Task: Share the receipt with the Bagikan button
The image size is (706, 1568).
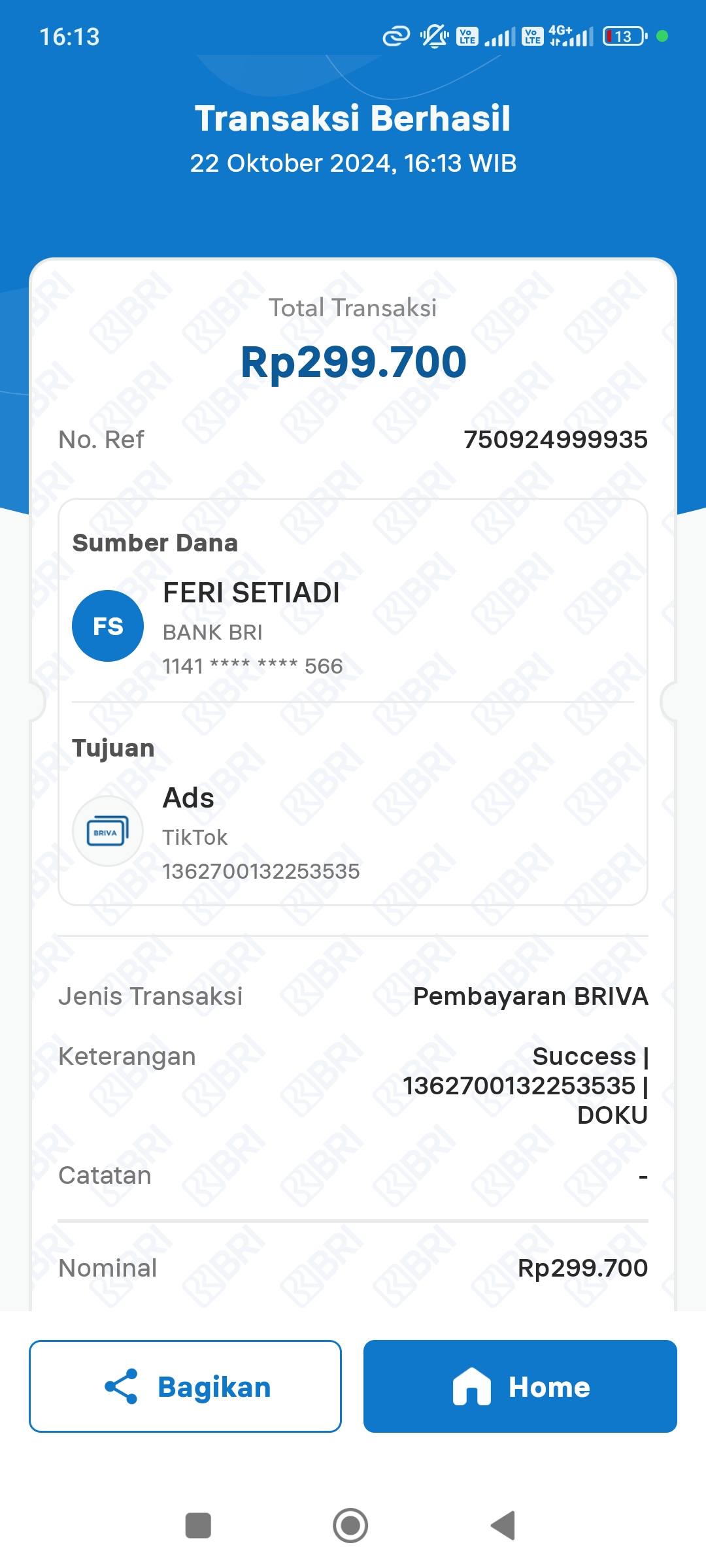Action: (x=185, y=1386)
